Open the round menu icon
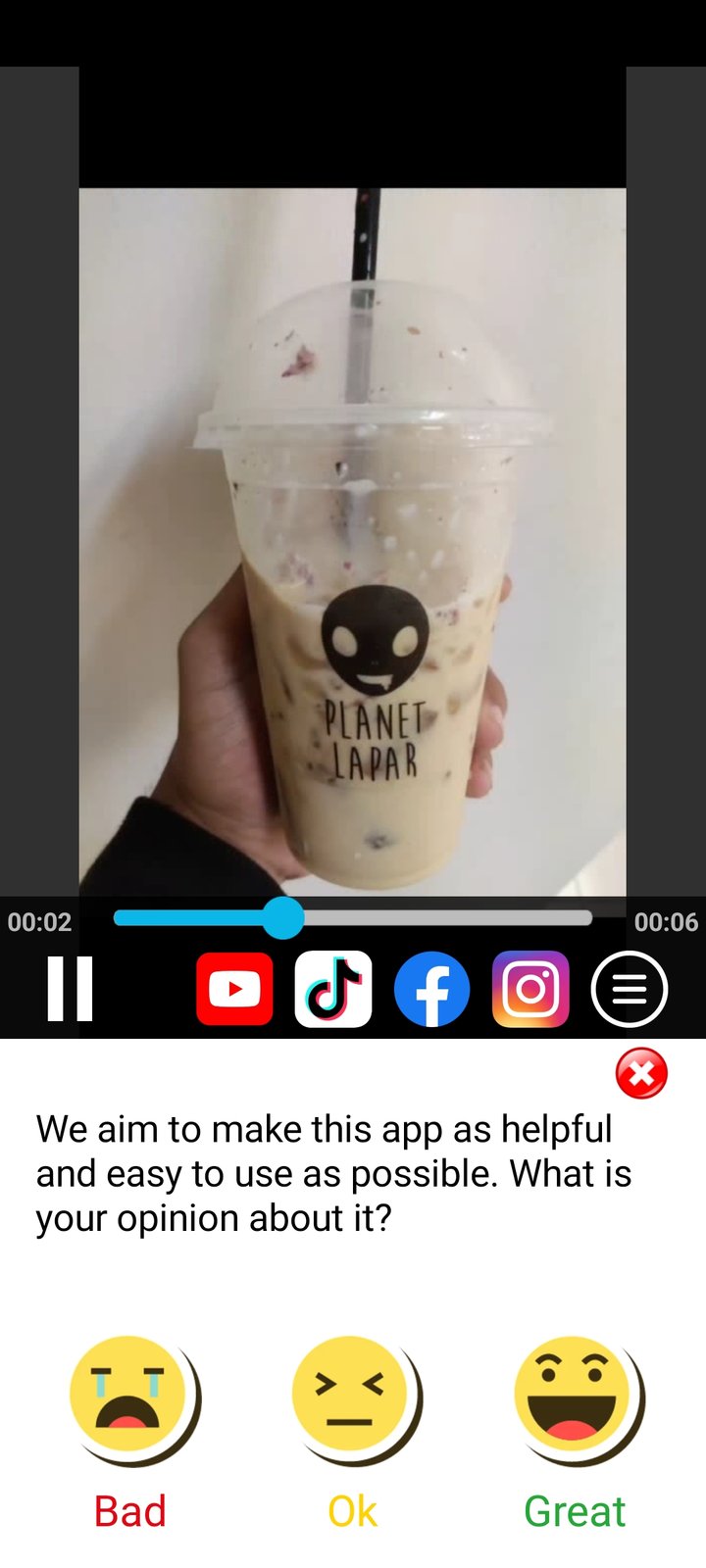The height and width of the screenshot is (1568, 706). point(630,989)
